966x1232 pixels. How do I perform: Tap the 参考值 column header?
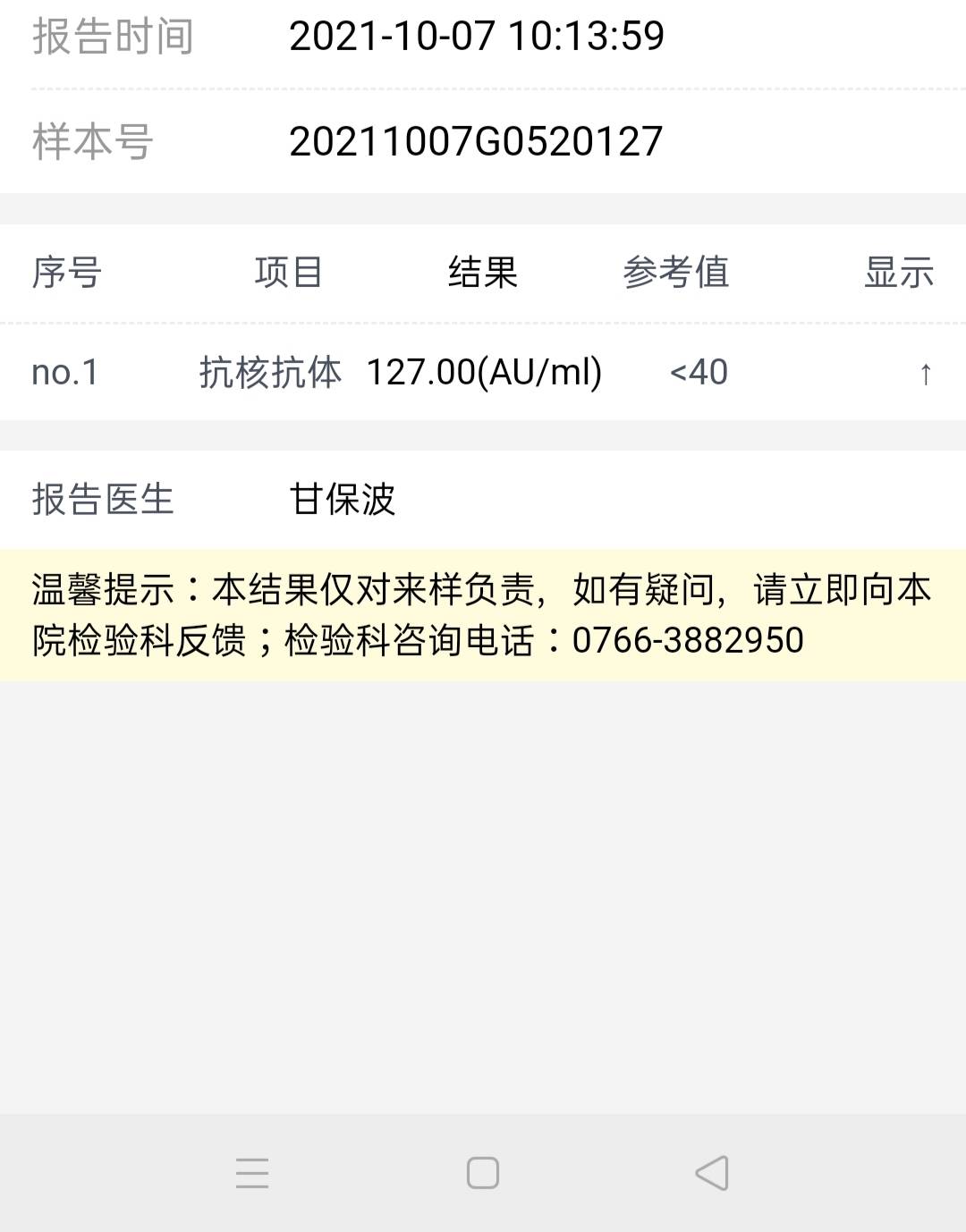click(x=677, y=274)
